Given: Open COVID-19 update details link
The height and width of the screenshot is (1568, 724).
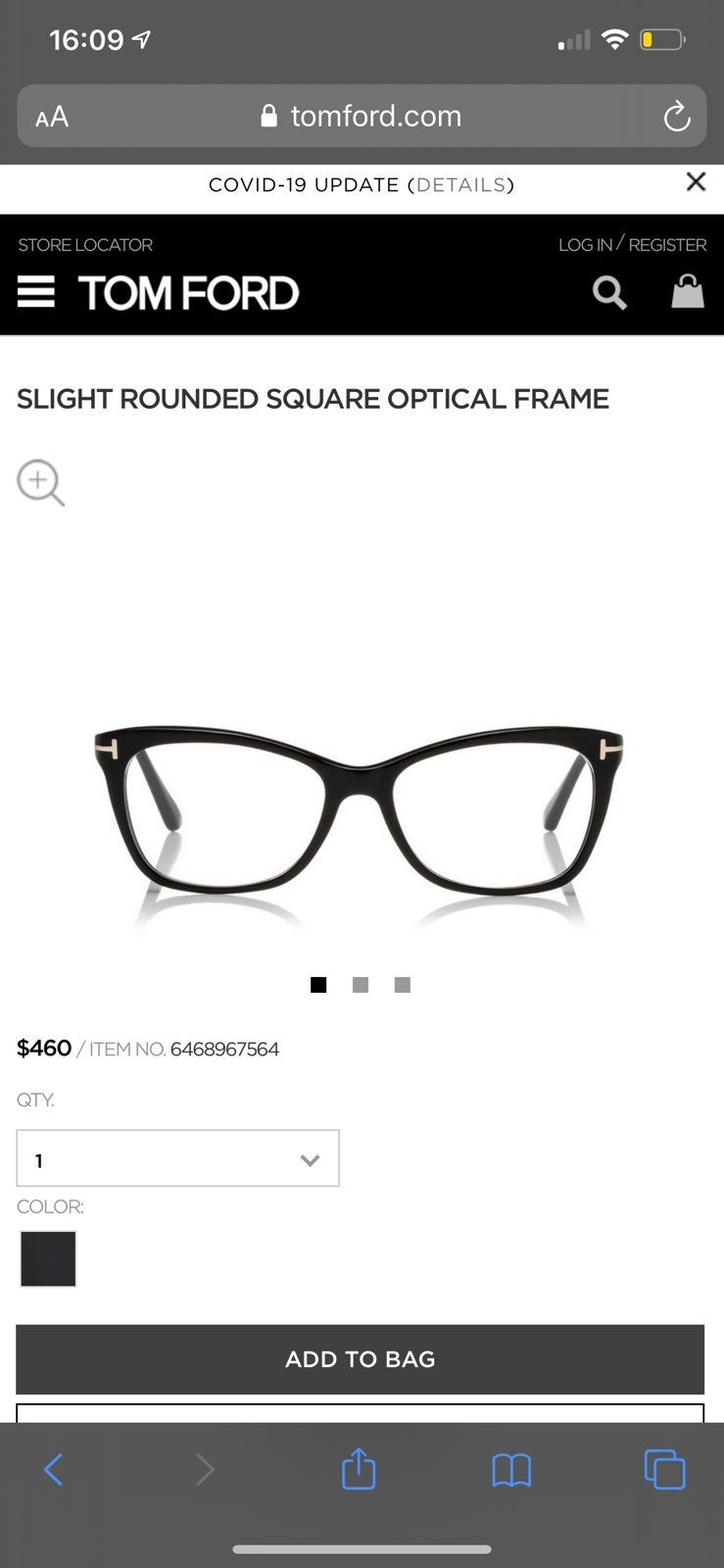Looking at the screenshot, I should coord(460,185).
